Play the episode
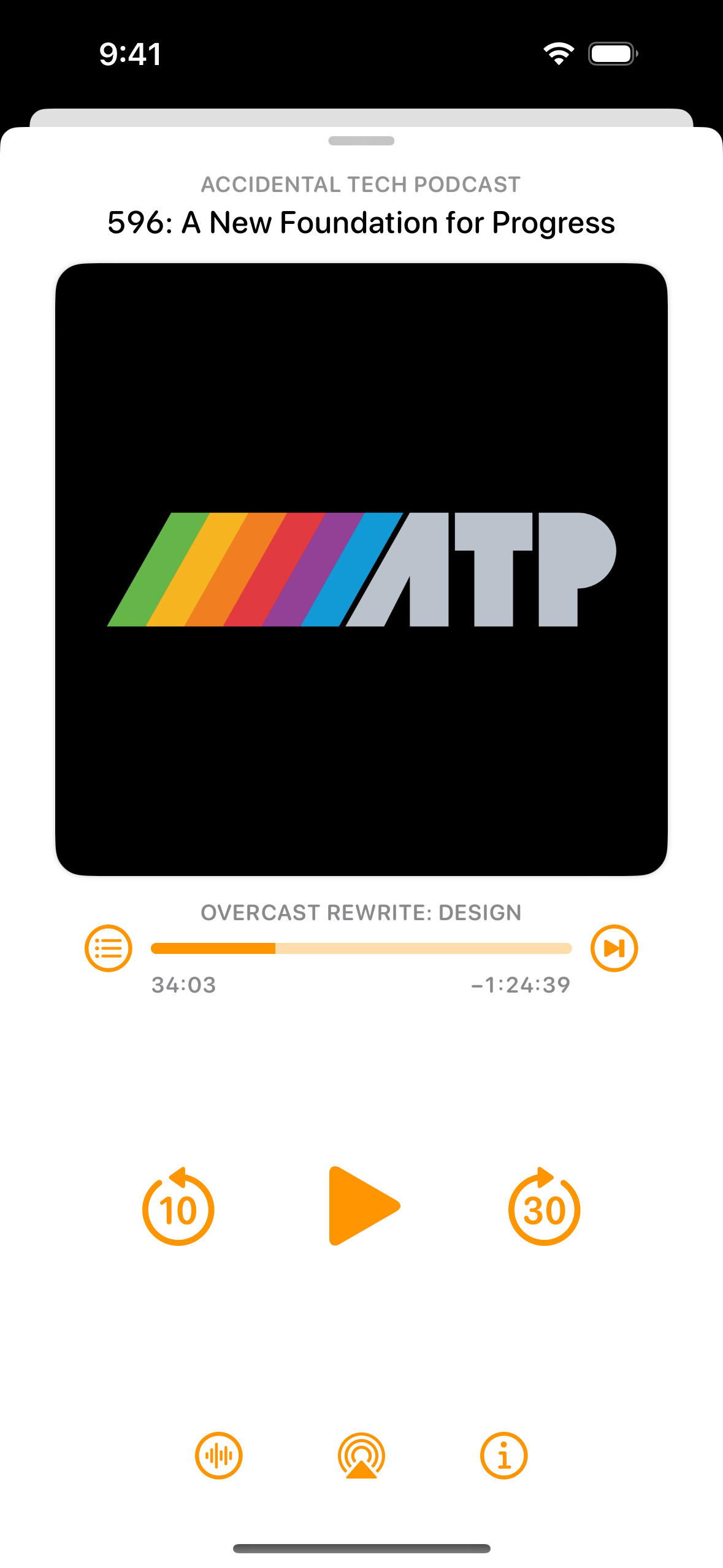Viewport: 723px width, 1568px height. click(363, 1206)
